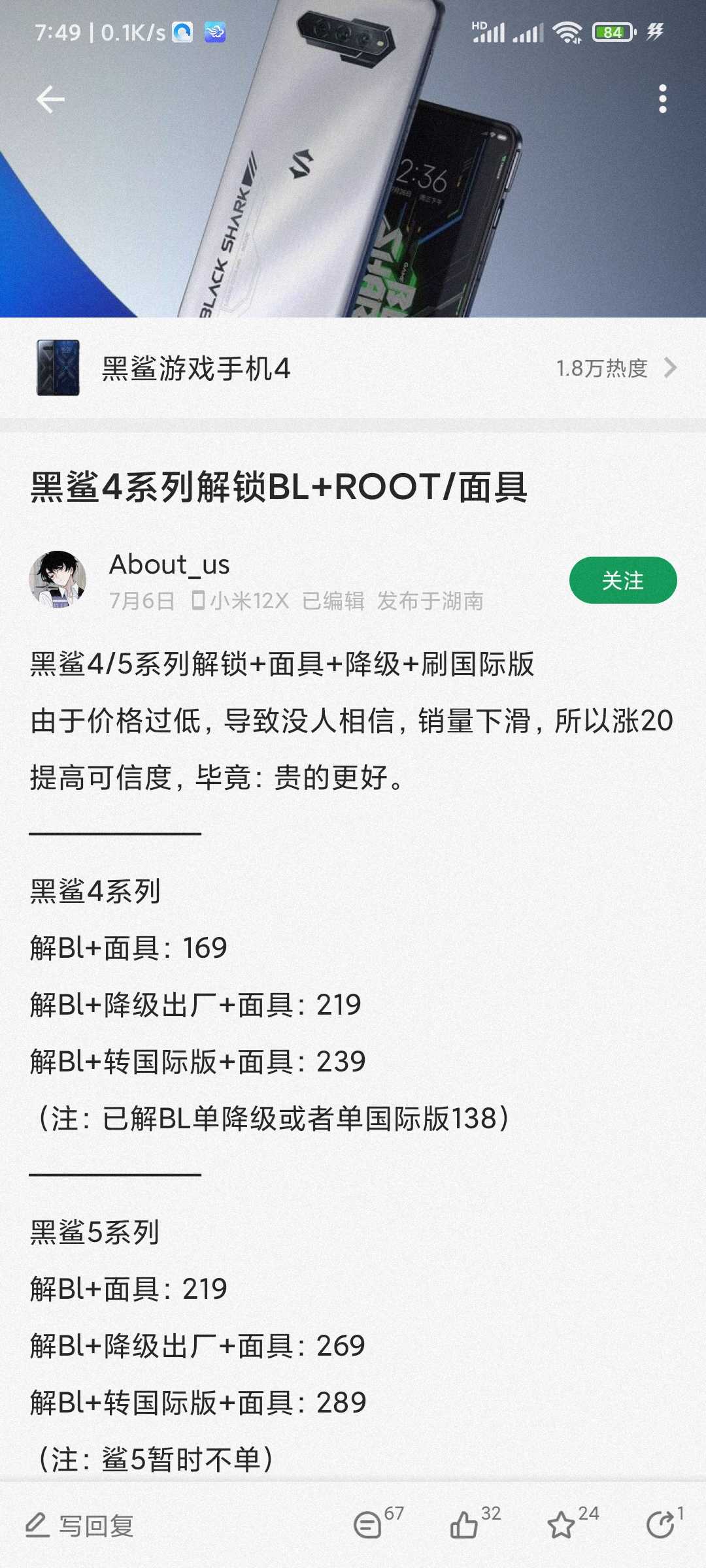Open the 黑鲨游戏手机4 topic row
Image resolution: width=706 pixels, height=1568 pixels.
[x=353, y=368]
